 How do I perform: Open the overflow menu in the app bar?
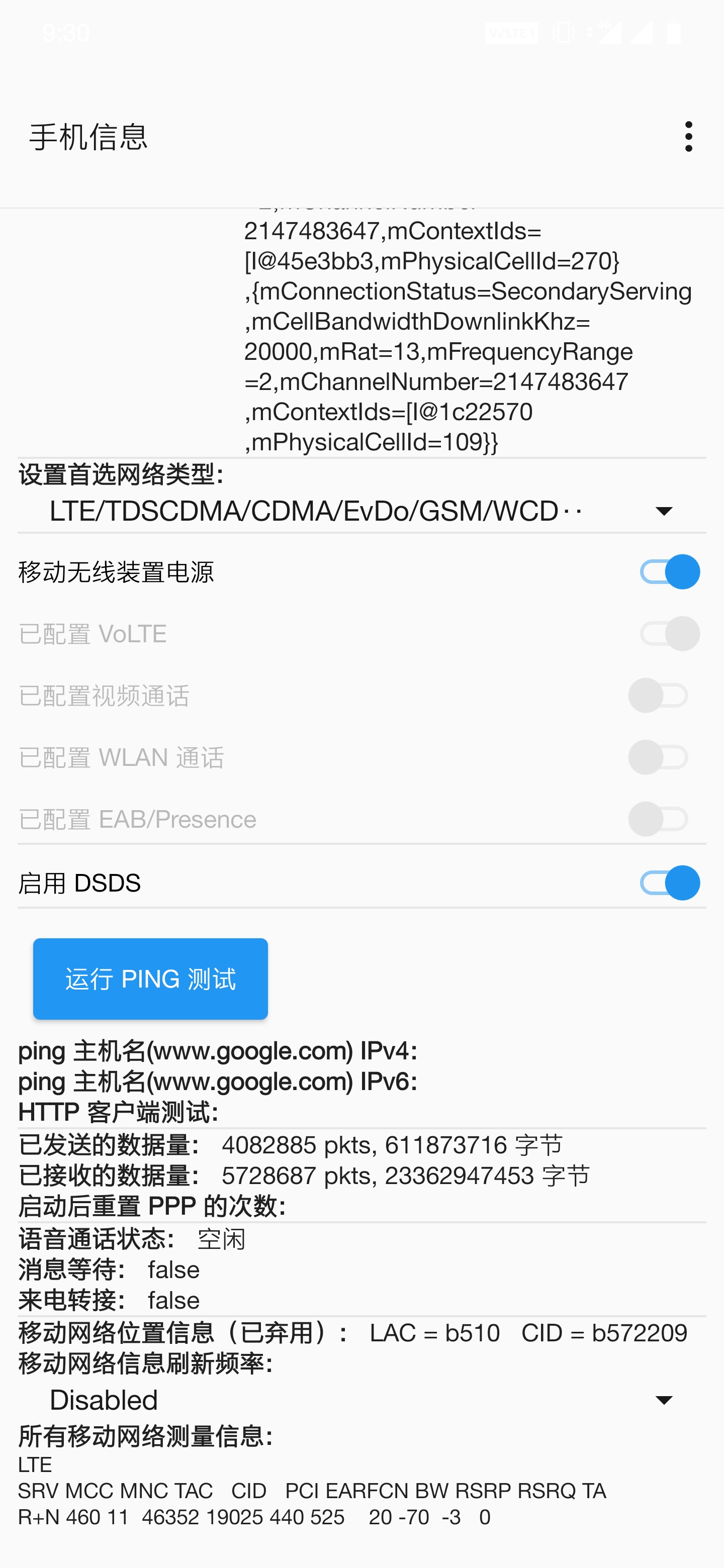pyautogui.click(x=688, y=136)
